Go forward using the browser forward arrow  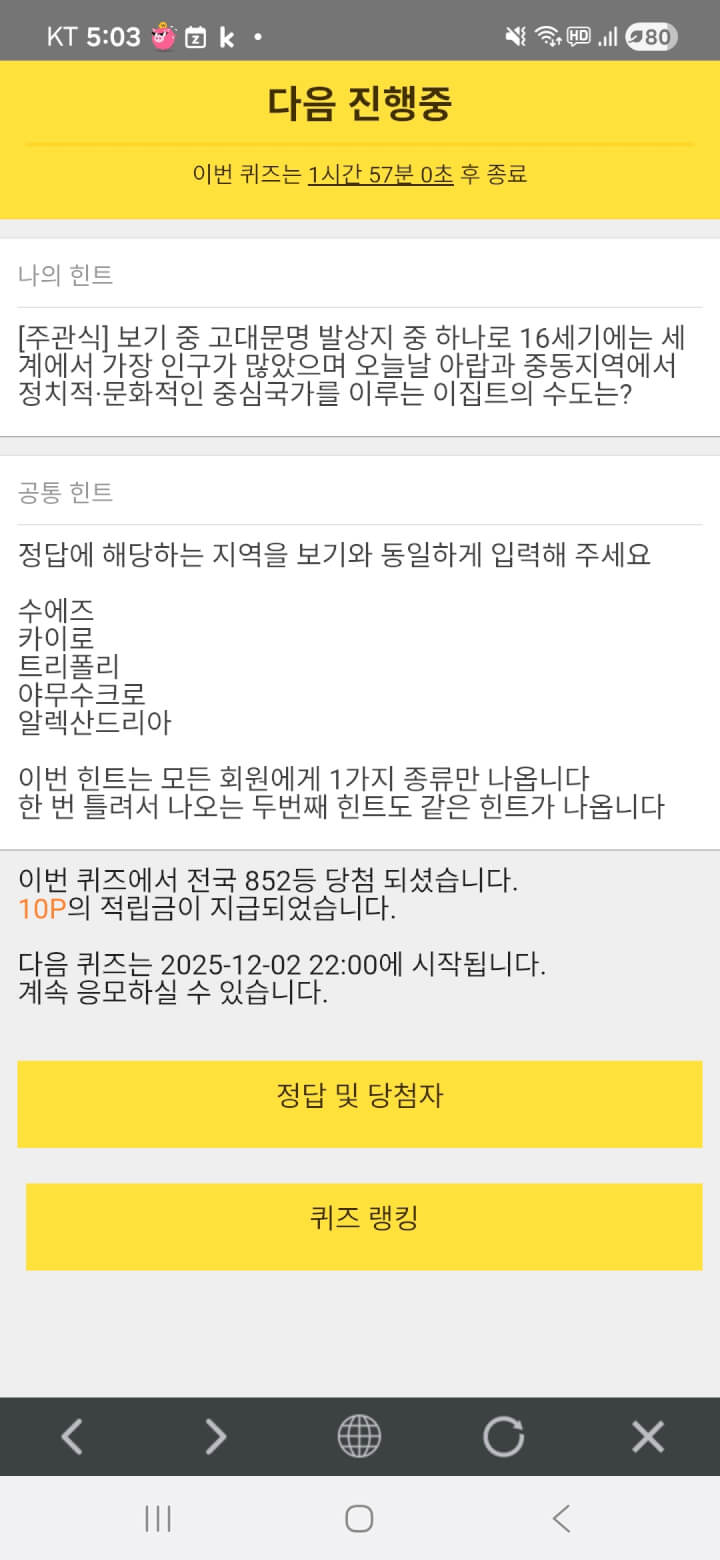215,1437
